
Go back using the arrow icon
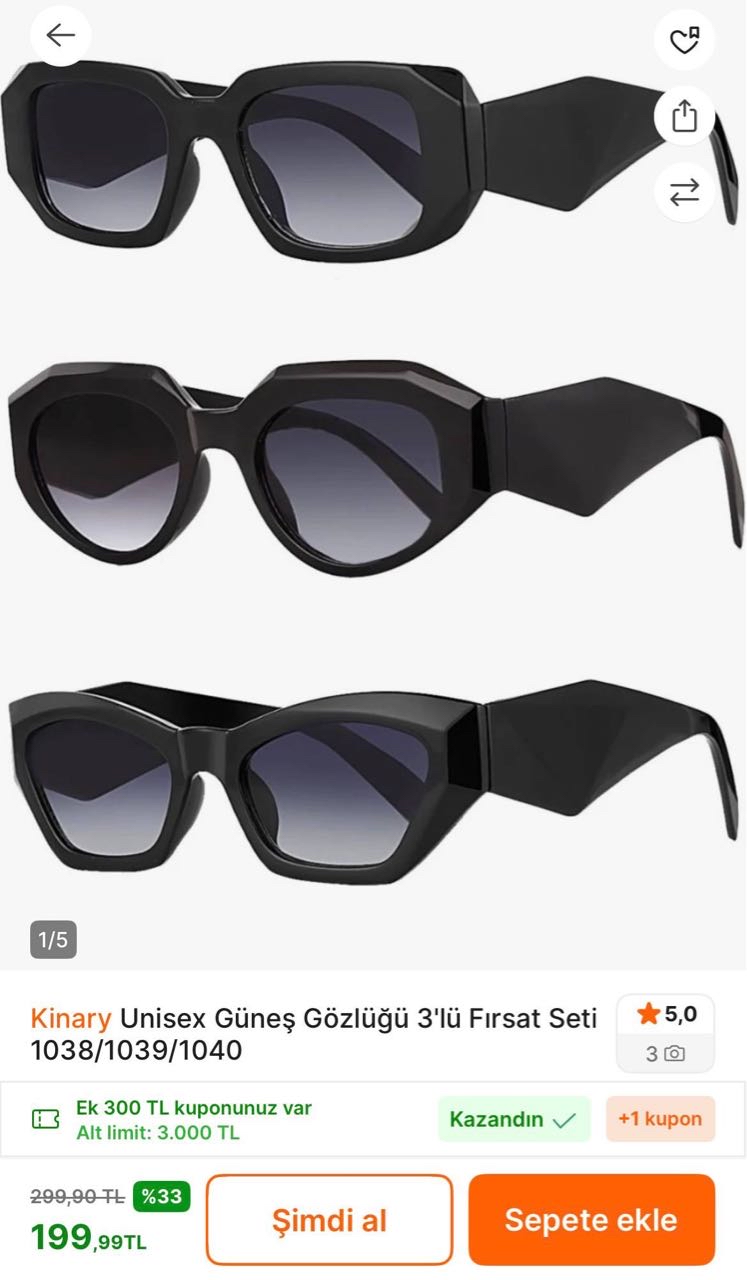pos(61,36)
